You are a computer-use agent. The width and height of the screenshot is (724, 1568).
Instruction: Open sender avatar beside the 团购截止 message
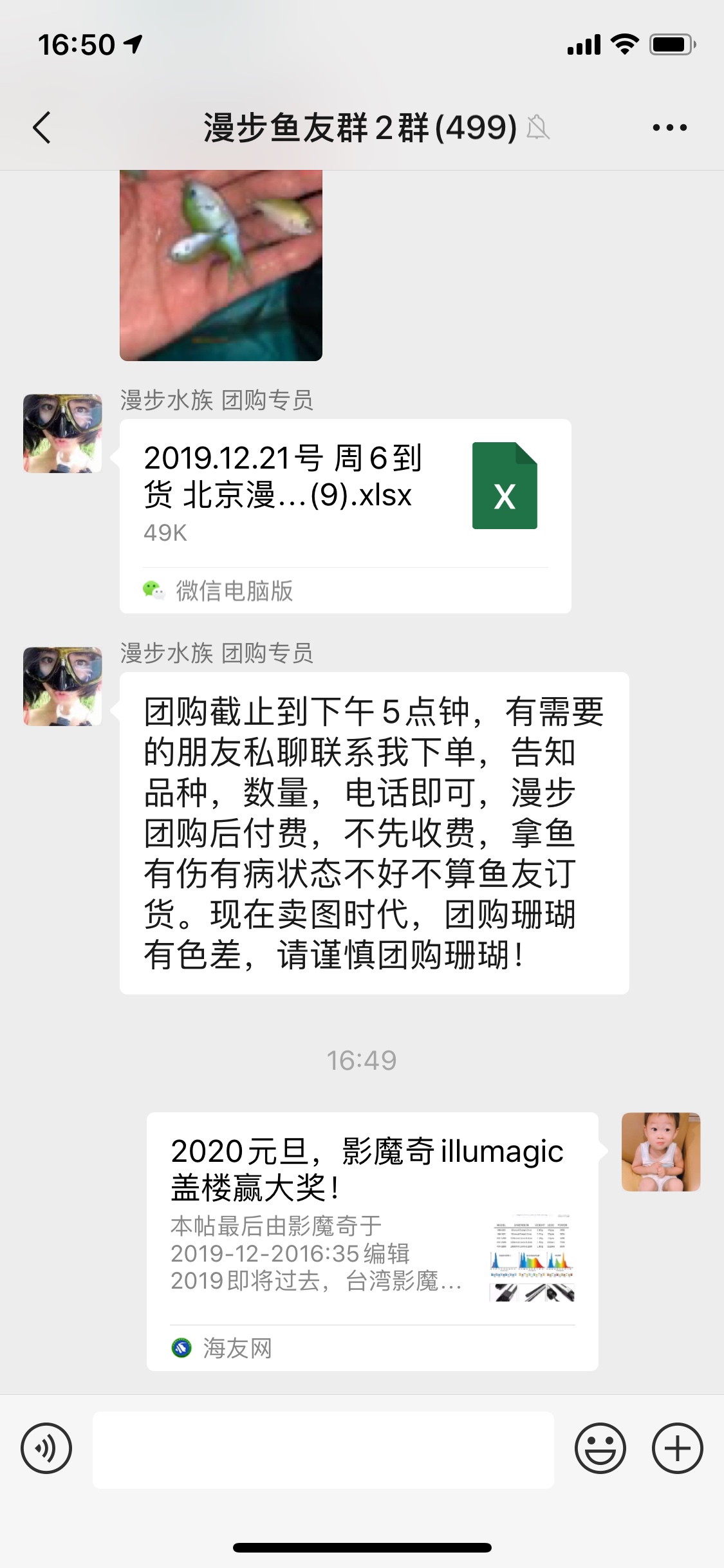63,687
